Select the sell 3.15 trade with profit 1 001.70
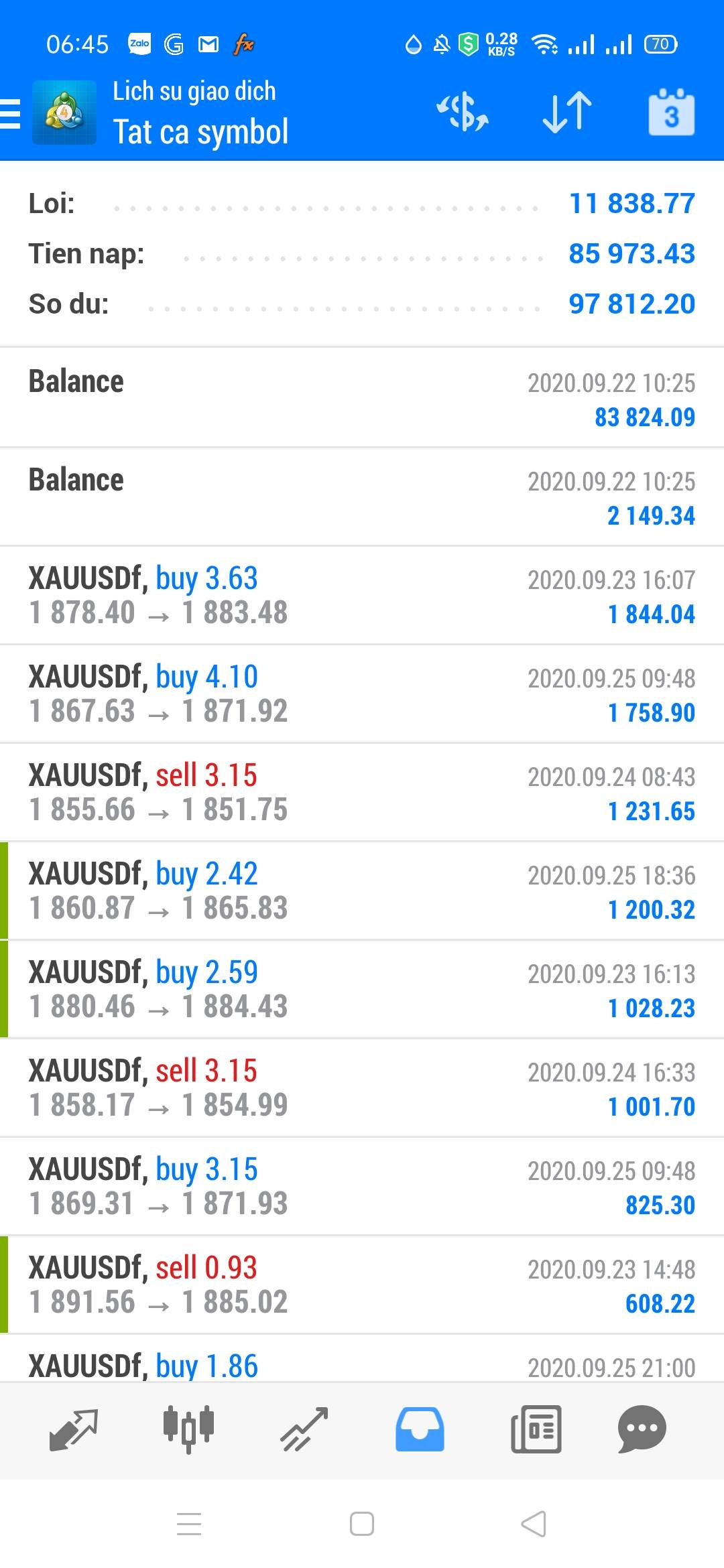724x1568 pixels. [x=362, y=1088]
